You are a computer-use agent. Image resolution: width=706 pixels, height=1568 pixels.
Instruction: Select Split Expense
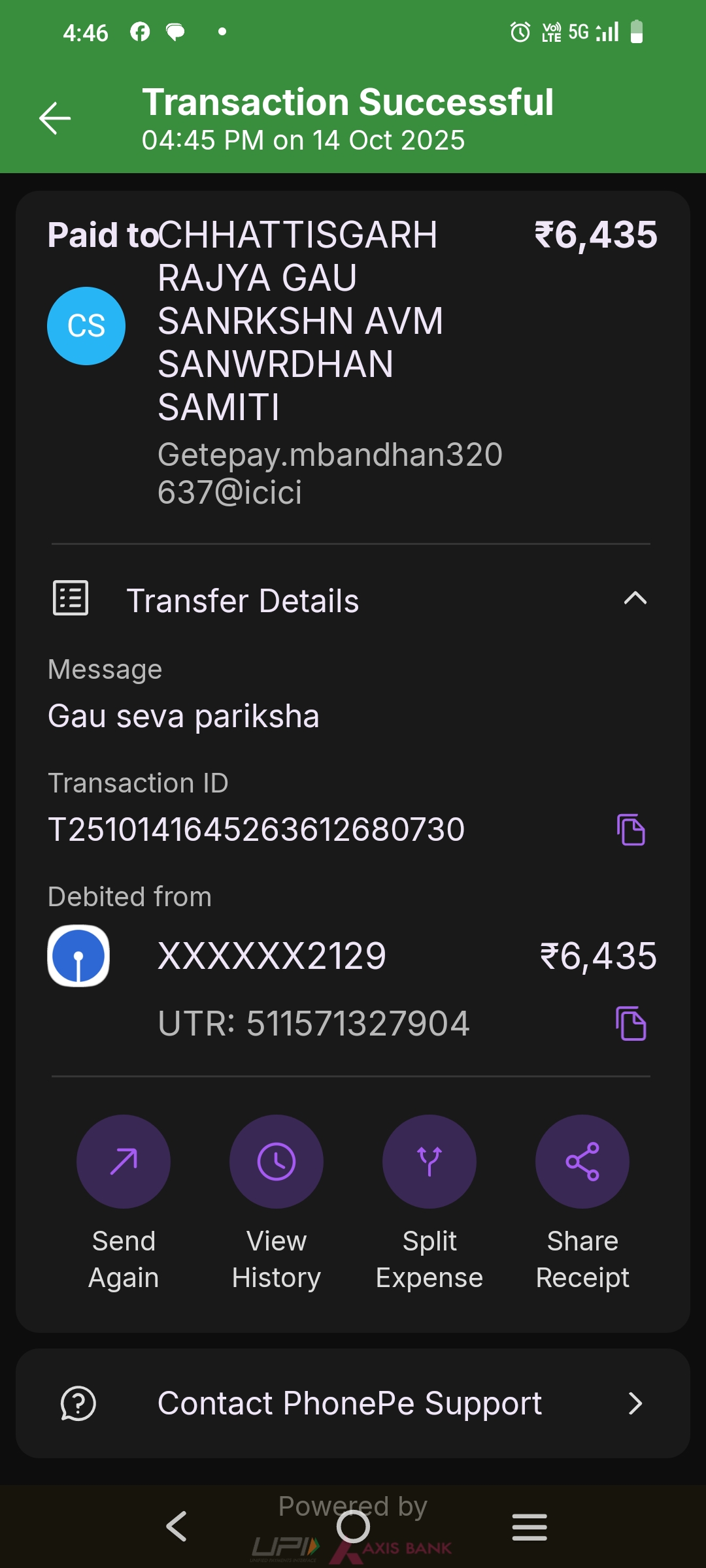[x=429, y=1162]
